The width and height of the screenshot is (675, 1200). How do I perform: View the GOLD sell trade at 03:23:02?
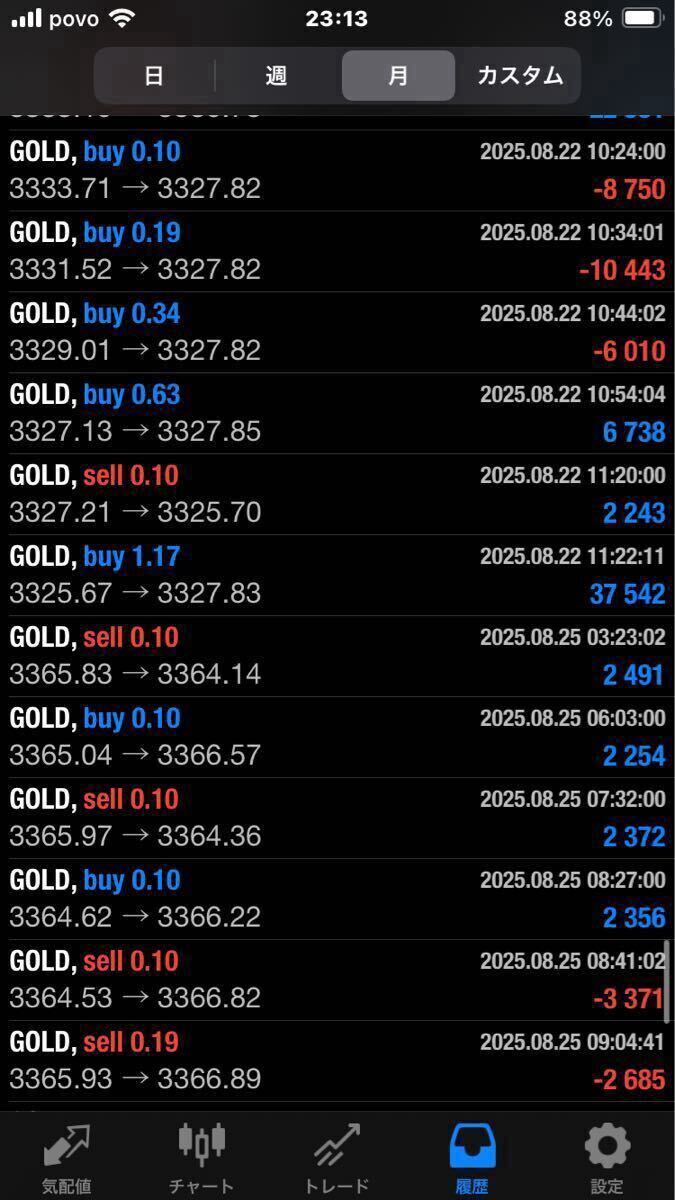337,656
